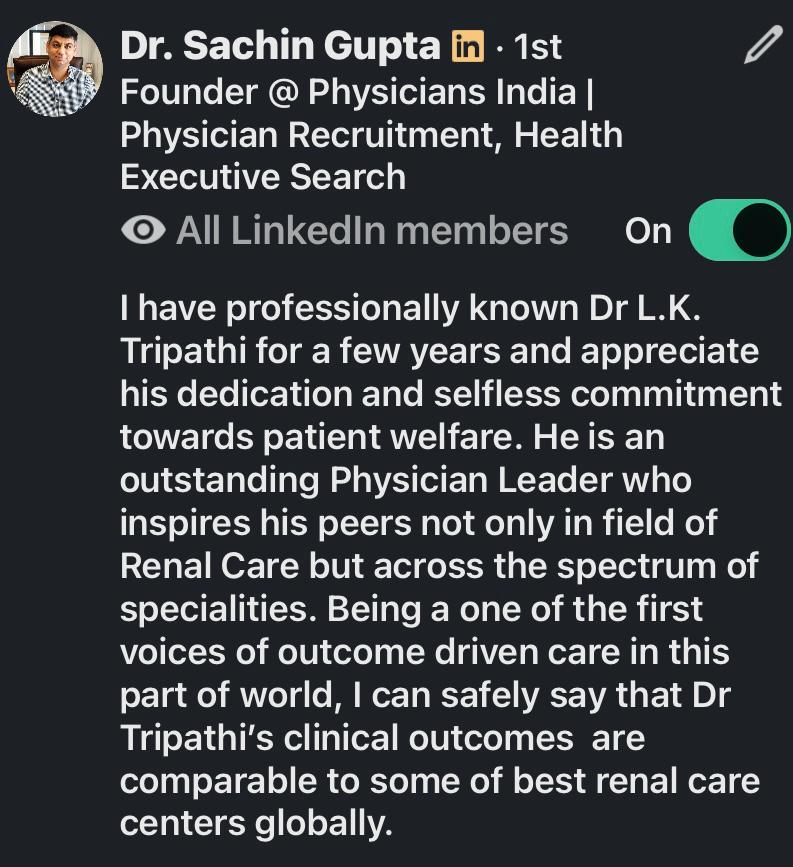This screenshot has width=793, height=867.
Task: Turn off the All LinkedIn members visibility toggle
Action: click(x=740, y=230)
